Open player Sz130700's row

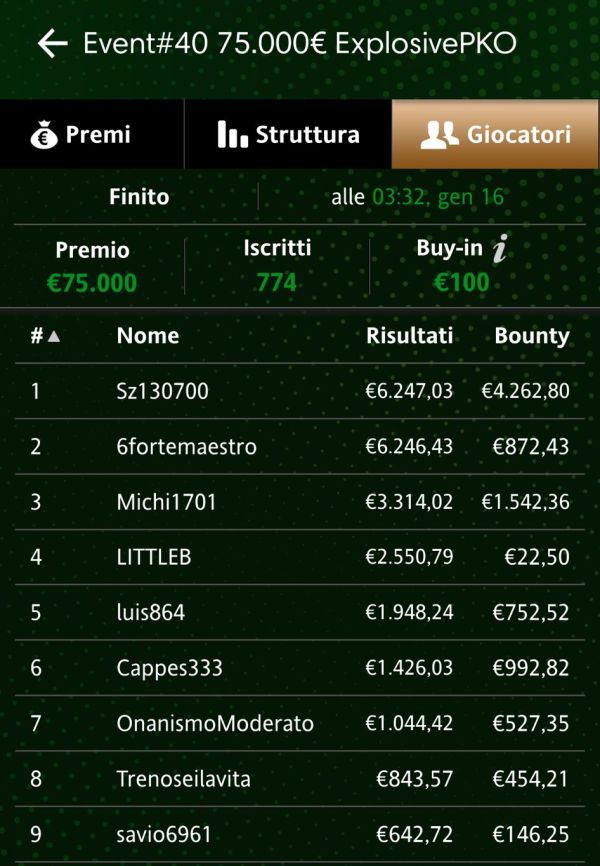pyautogui.click(x=300, y=391)
